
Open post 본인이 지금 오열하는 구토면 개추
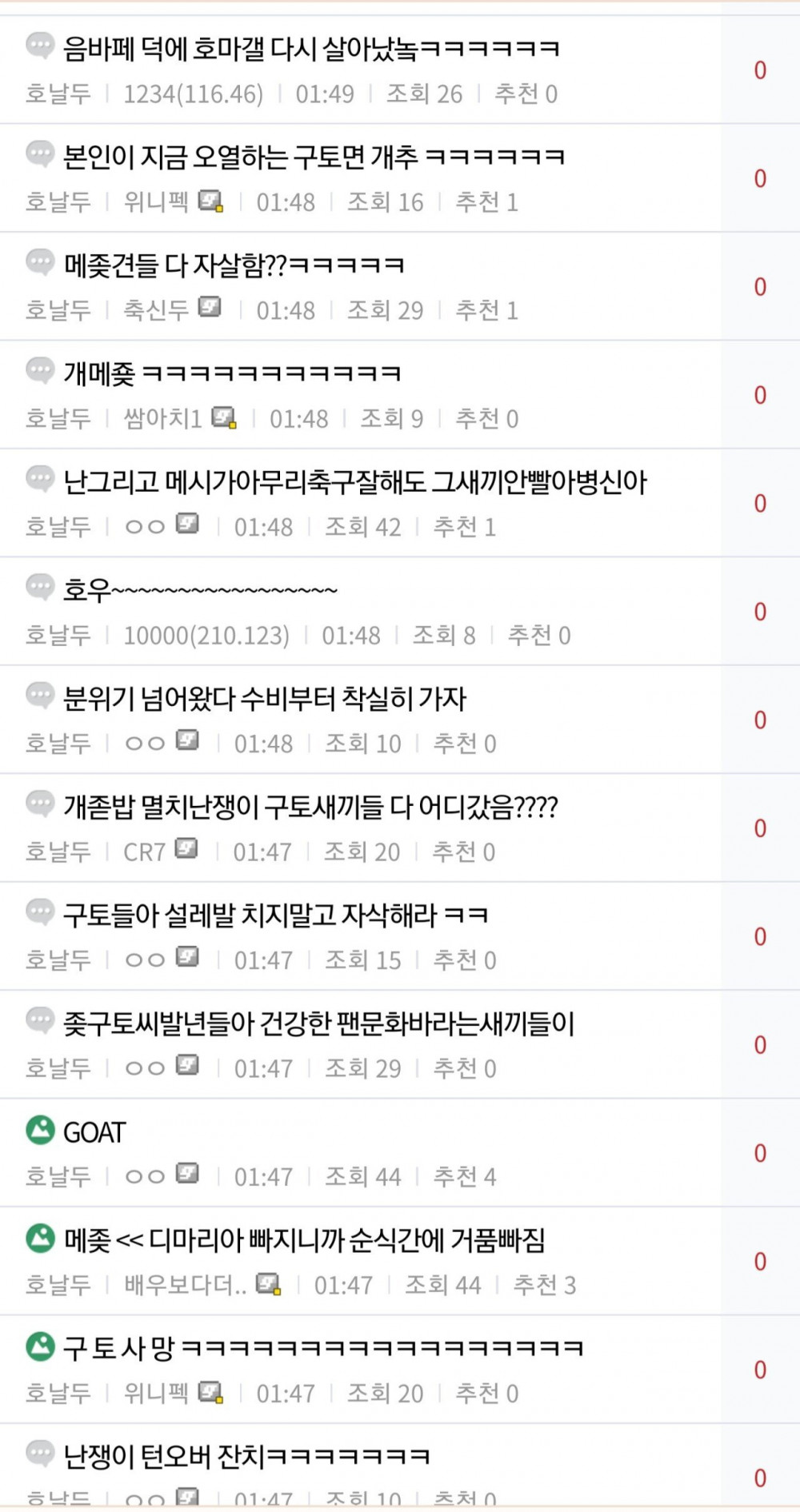(314, 158)
